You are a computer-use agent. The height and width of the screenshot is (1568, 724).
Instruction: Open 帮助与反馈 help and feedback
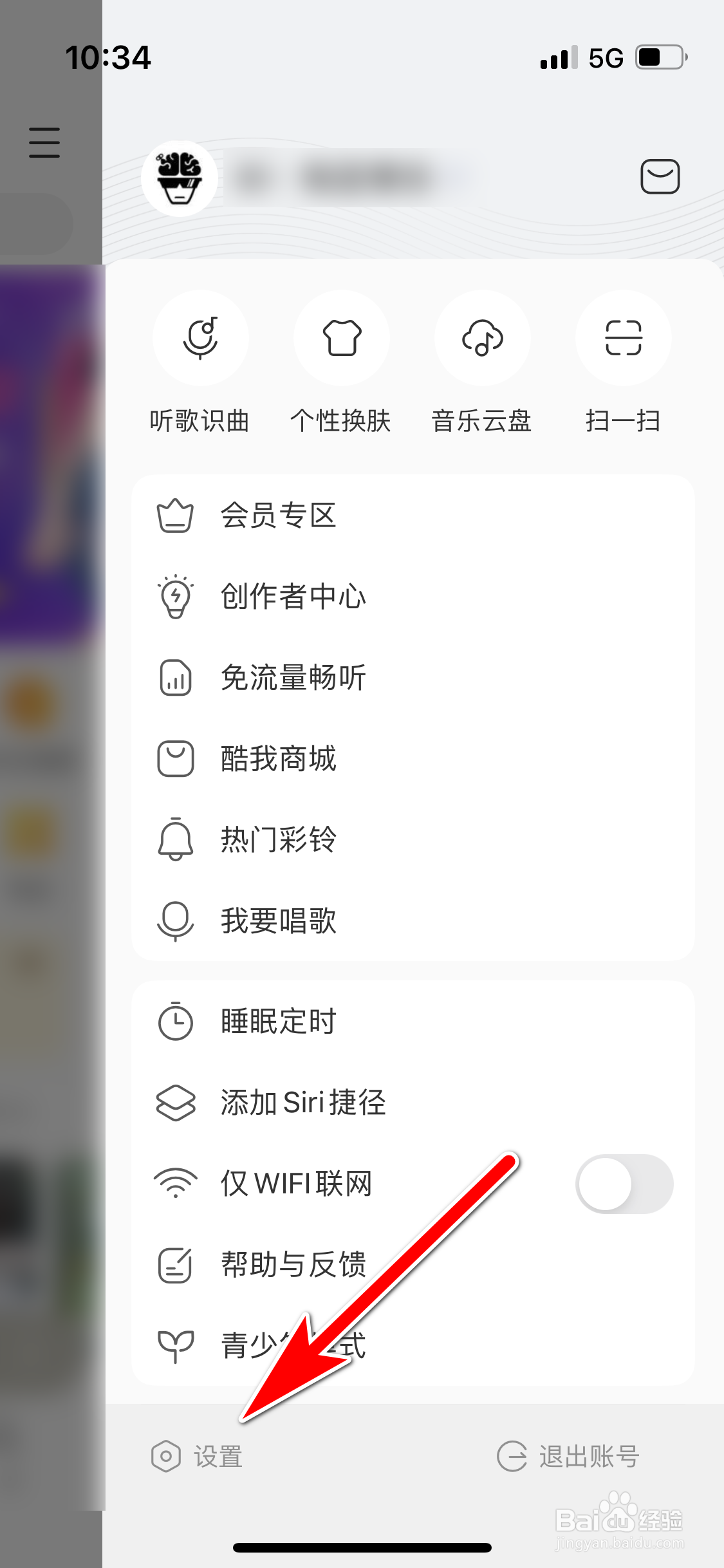tap(293, 1264)
